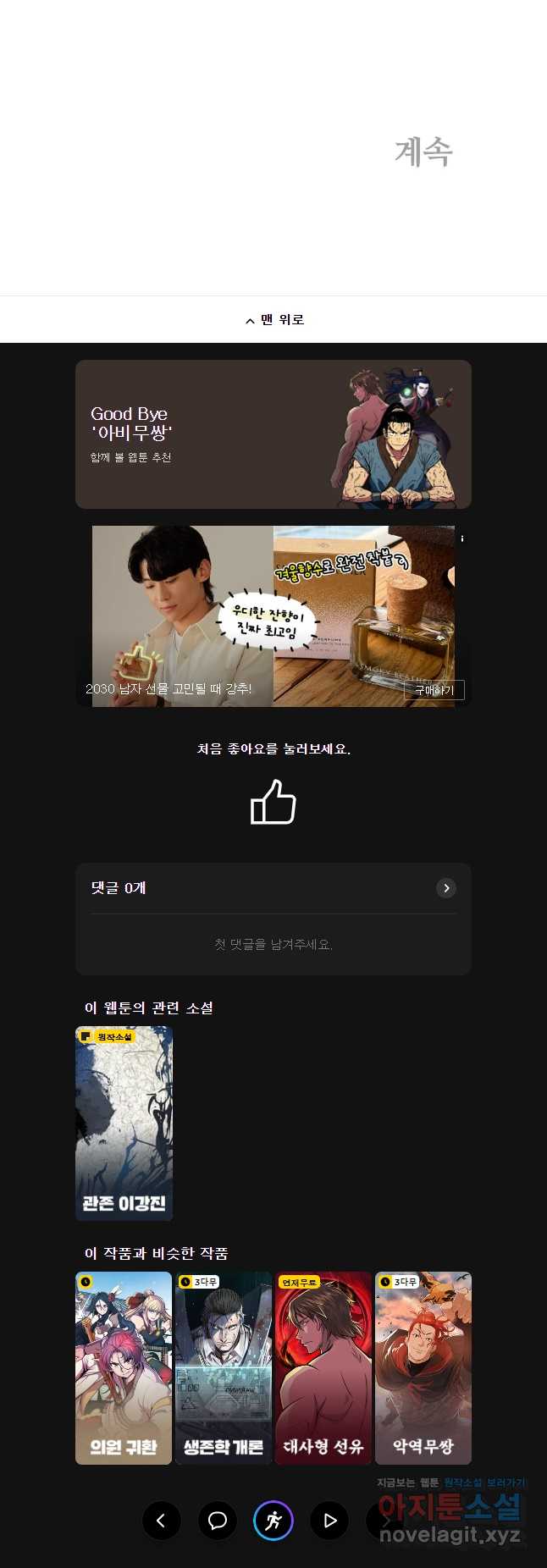Open the related novel 관존 이강진
Image resolution: width=547 pixels, height=1568 pixels.
(x=124, y=1123)
